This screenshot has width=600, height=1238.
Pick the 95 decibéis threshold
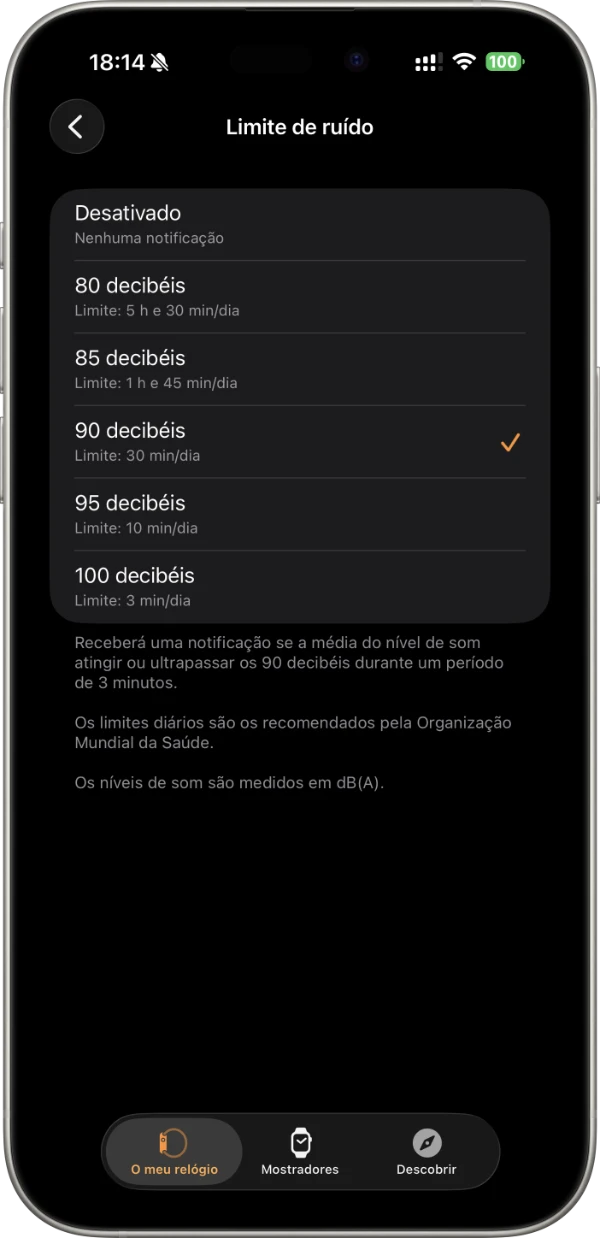click(x=300, y=514)
